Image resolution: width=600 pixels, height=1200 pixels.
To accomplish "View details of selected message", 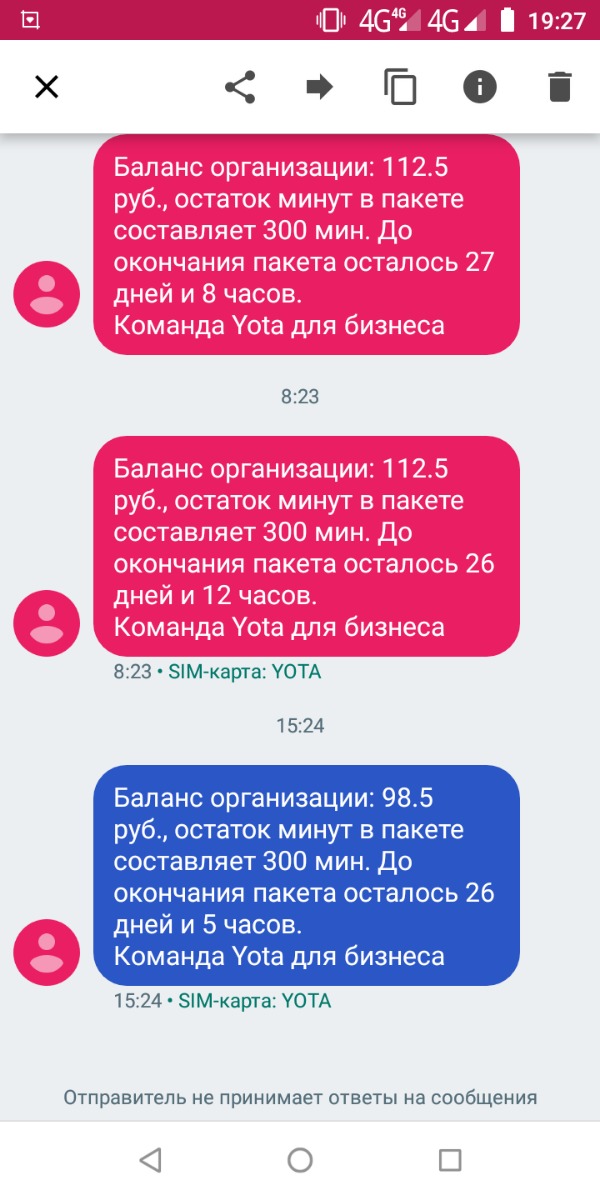I will tap(480, 87).
